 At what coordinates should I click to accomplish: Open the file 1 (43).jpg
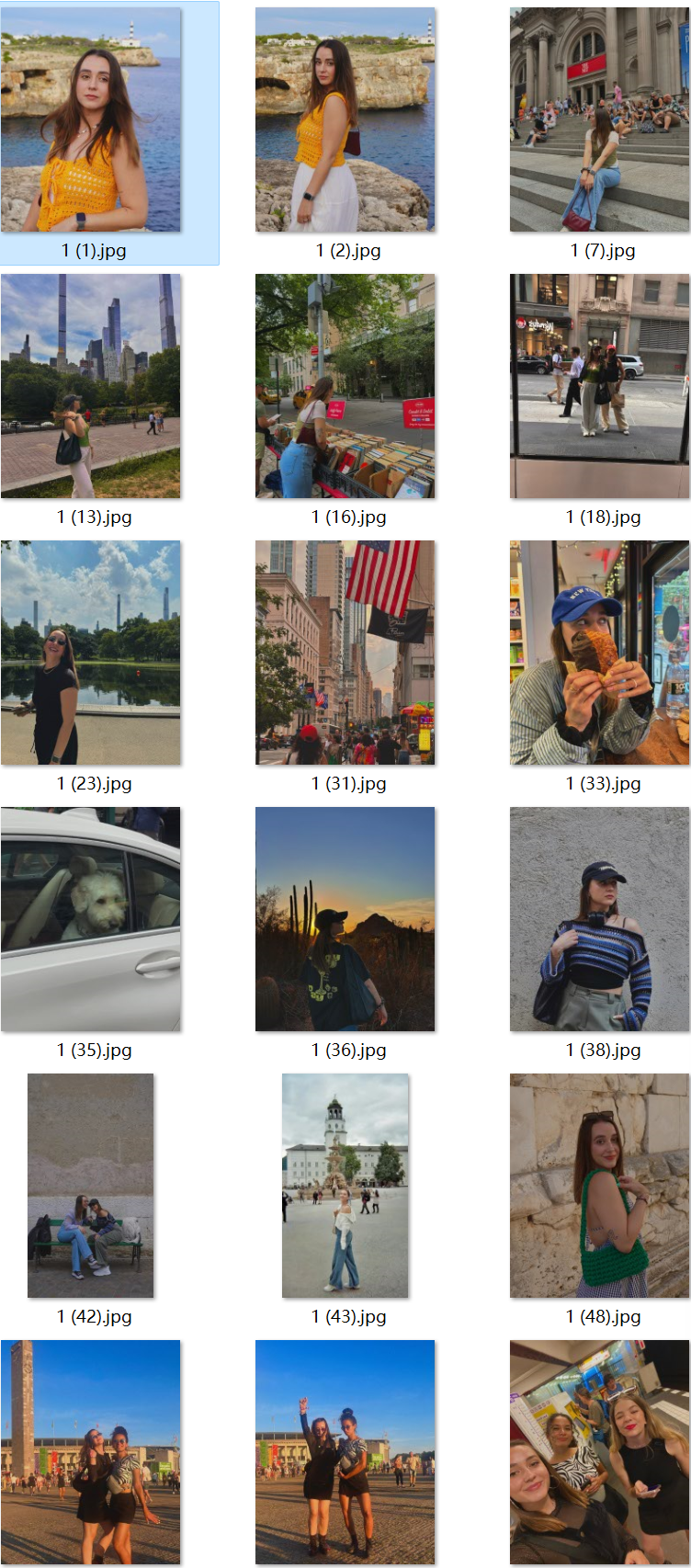(x=345, y=1186)
